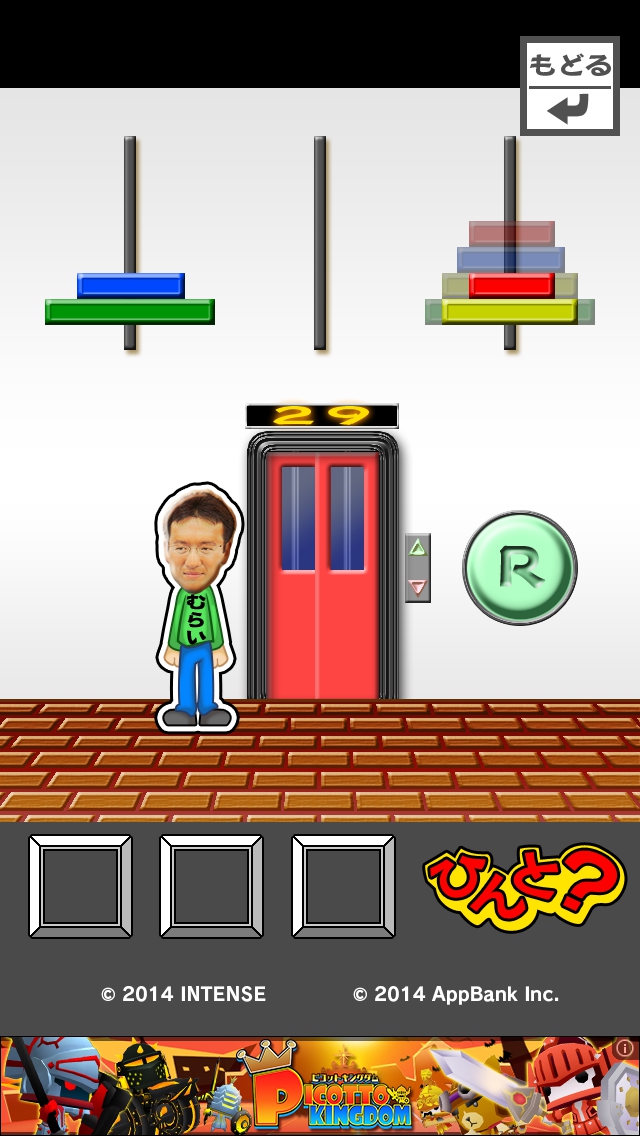The width and height of the screenshot is (640, 1136).
Task: Tap the first inventory slot
Action: 80,886
